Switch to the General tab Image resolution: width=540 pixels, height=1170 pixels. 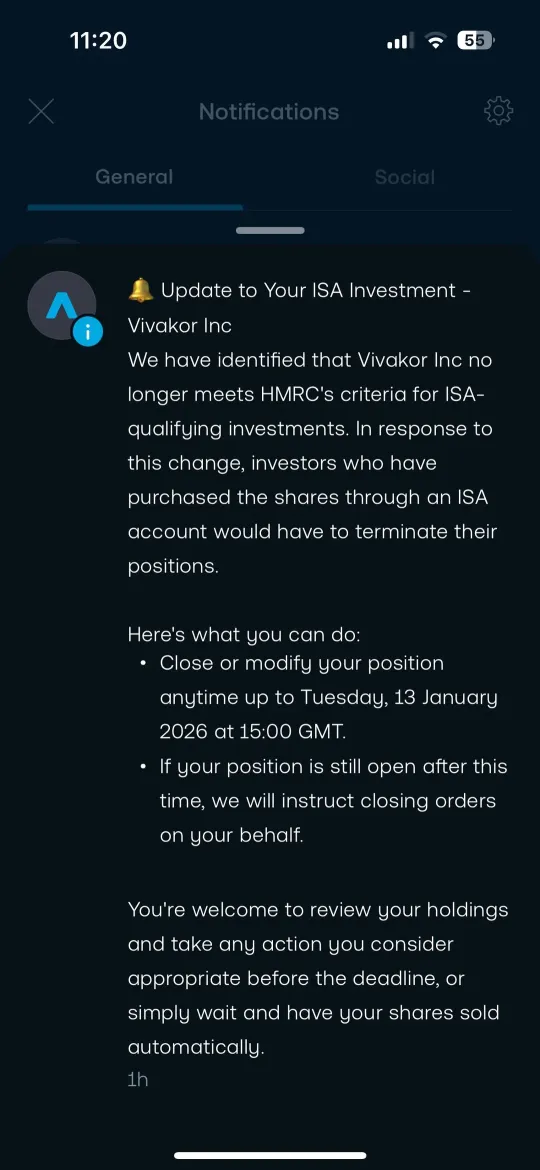(x=134, y=177)
